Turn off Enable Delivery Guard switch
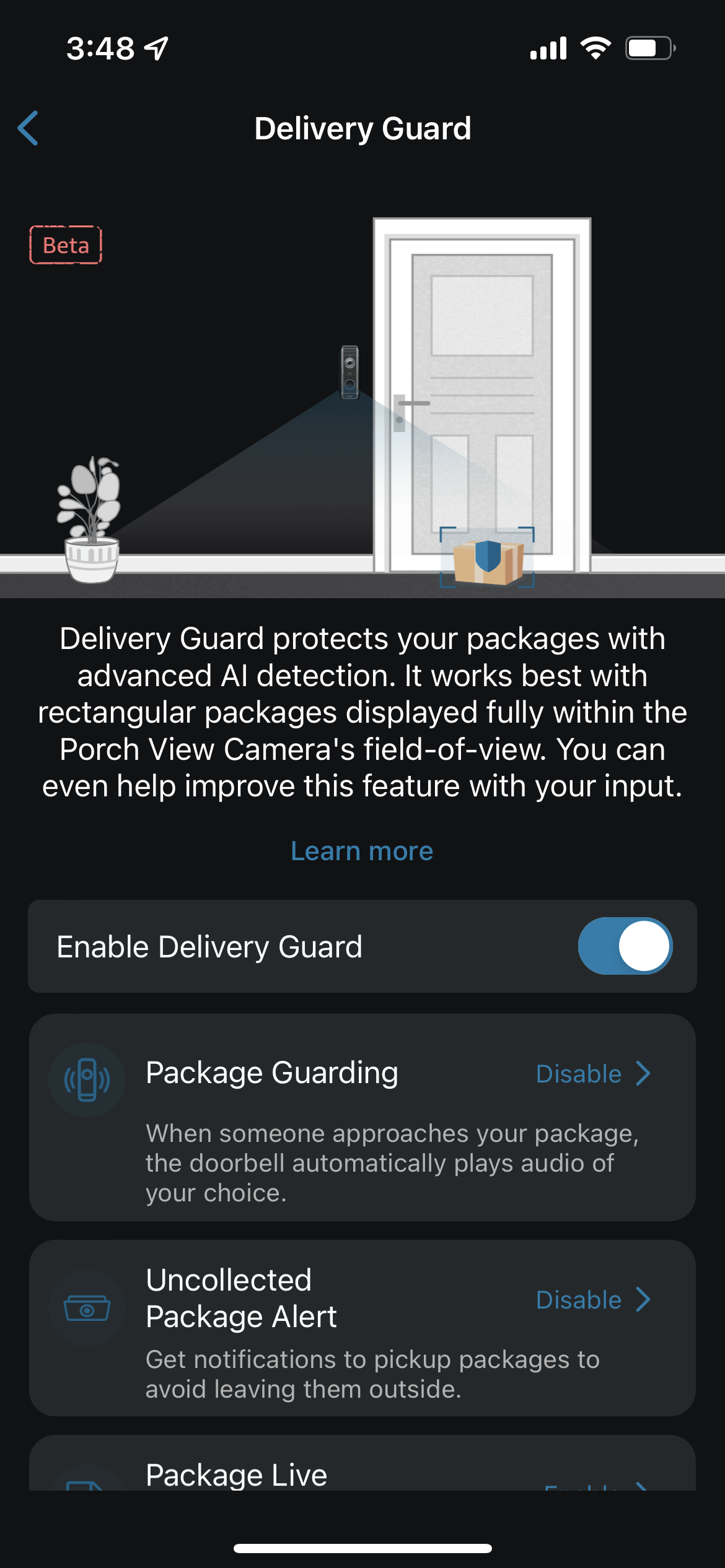 pyautogui.click(x=625, y=946)
